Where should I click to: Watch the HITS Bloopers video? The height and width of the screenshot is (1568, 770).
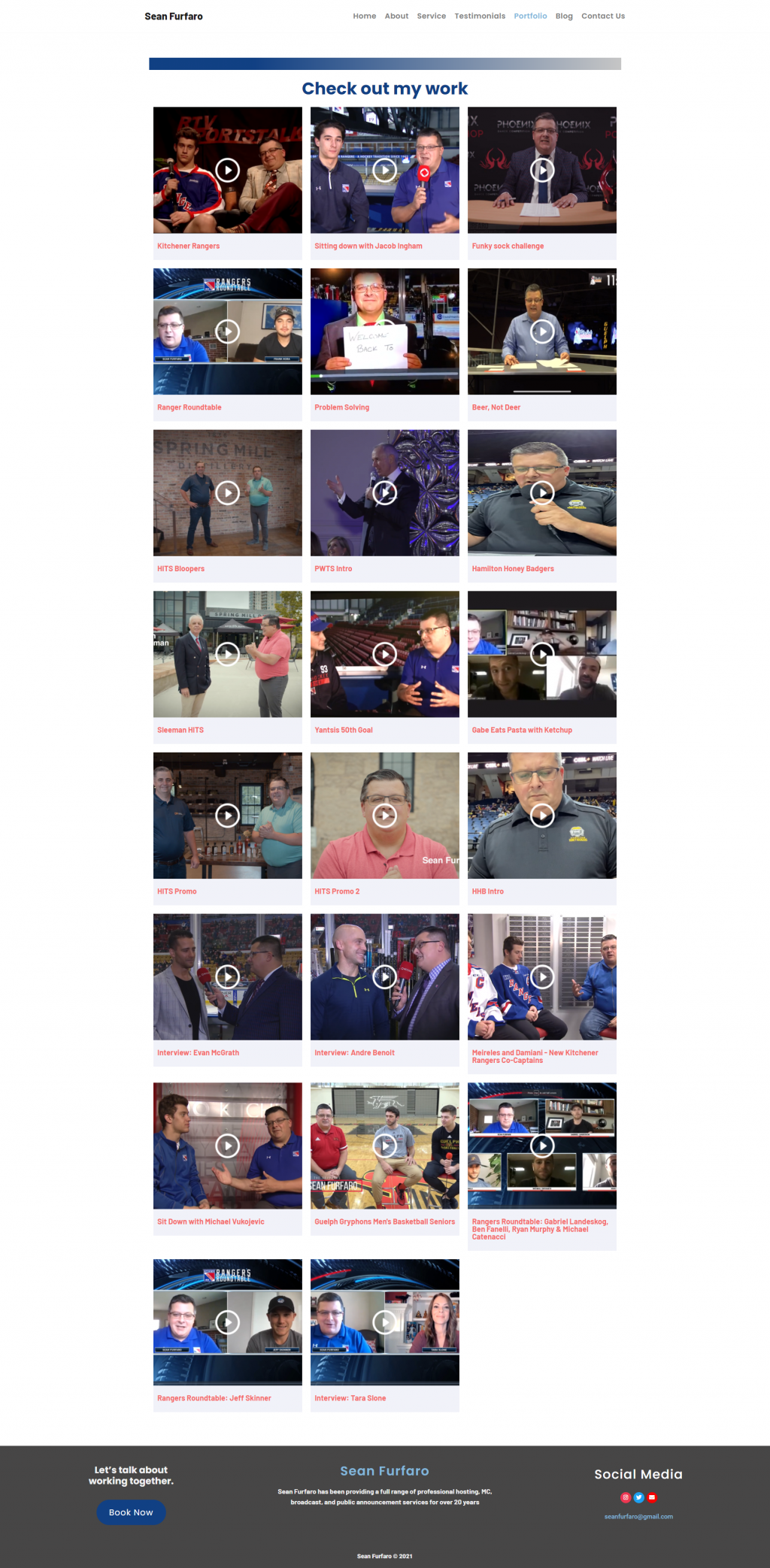(227, 493)
